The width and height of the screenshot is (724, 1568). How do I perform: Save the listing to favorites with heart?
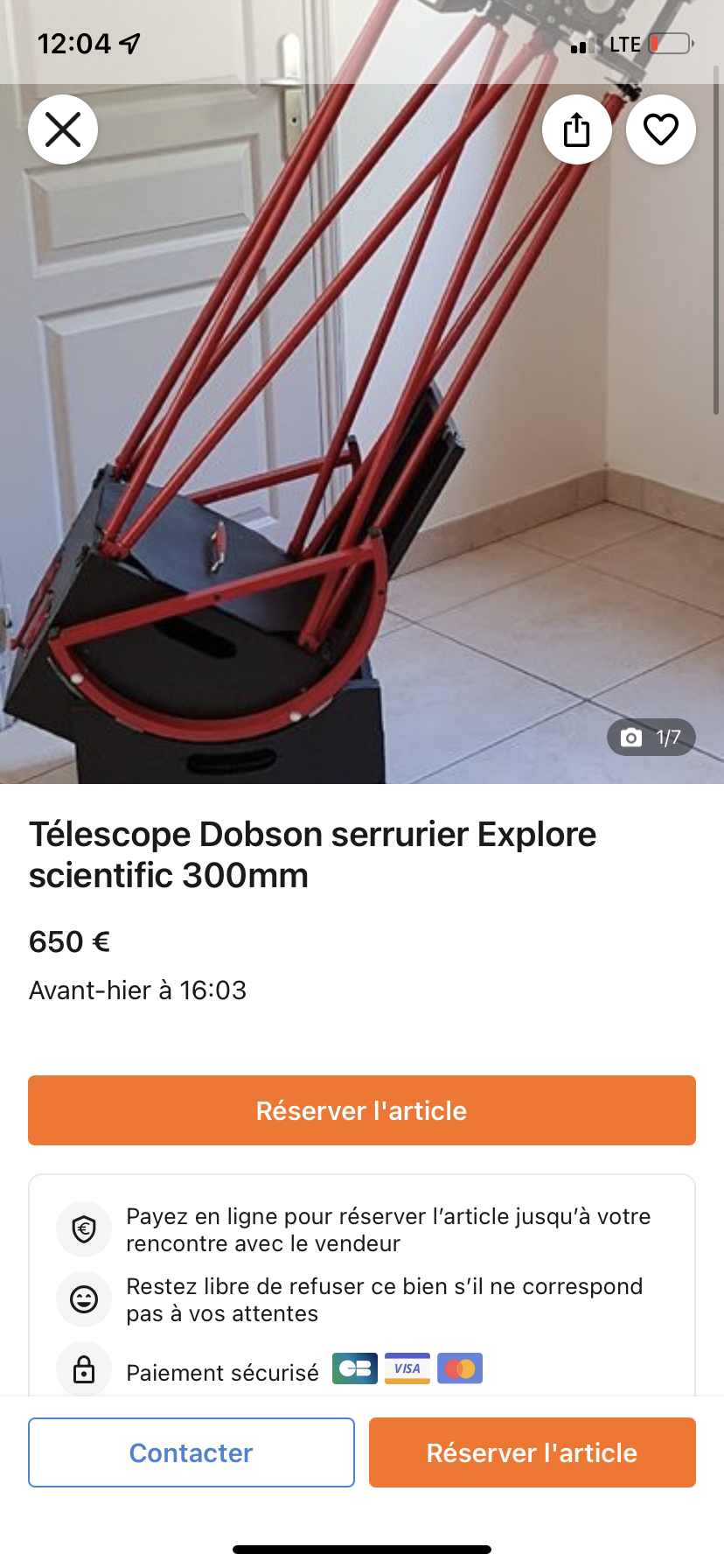click(660, 130)
